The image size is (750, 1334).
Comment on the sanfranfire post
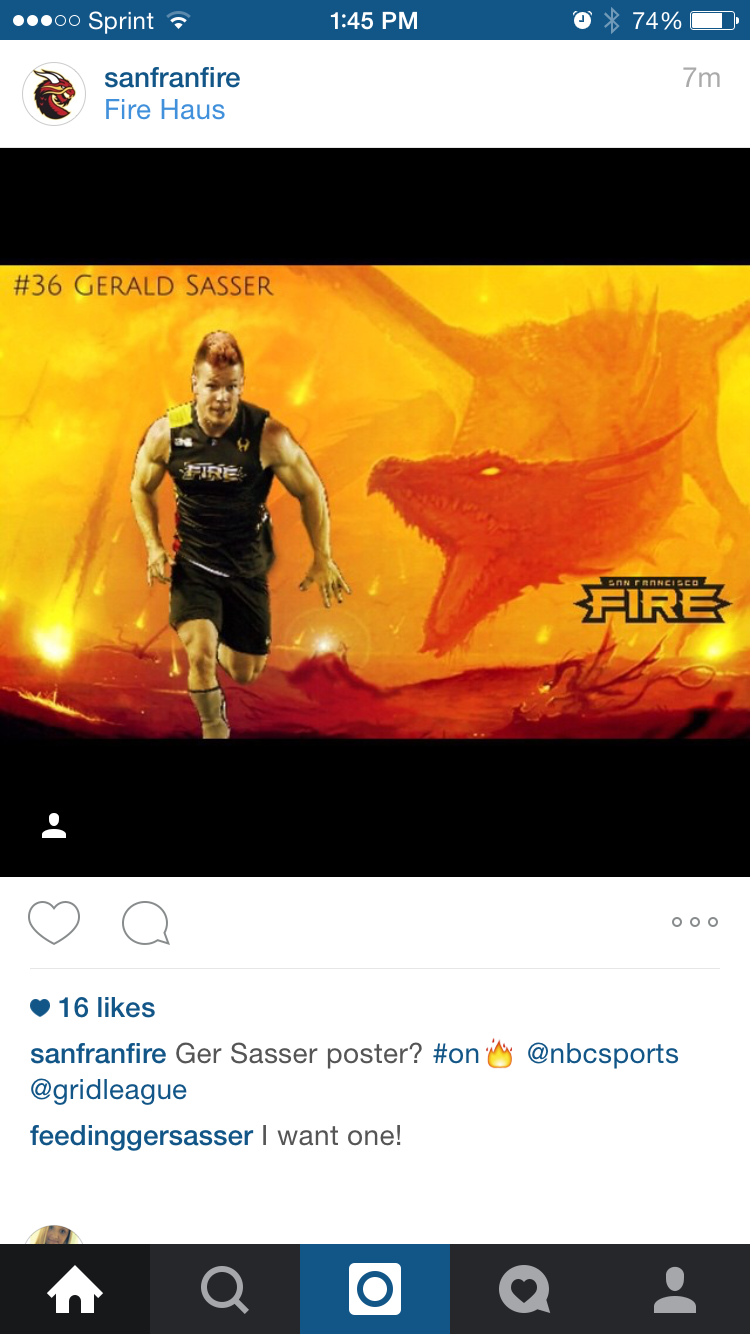[x=146, y=922]
